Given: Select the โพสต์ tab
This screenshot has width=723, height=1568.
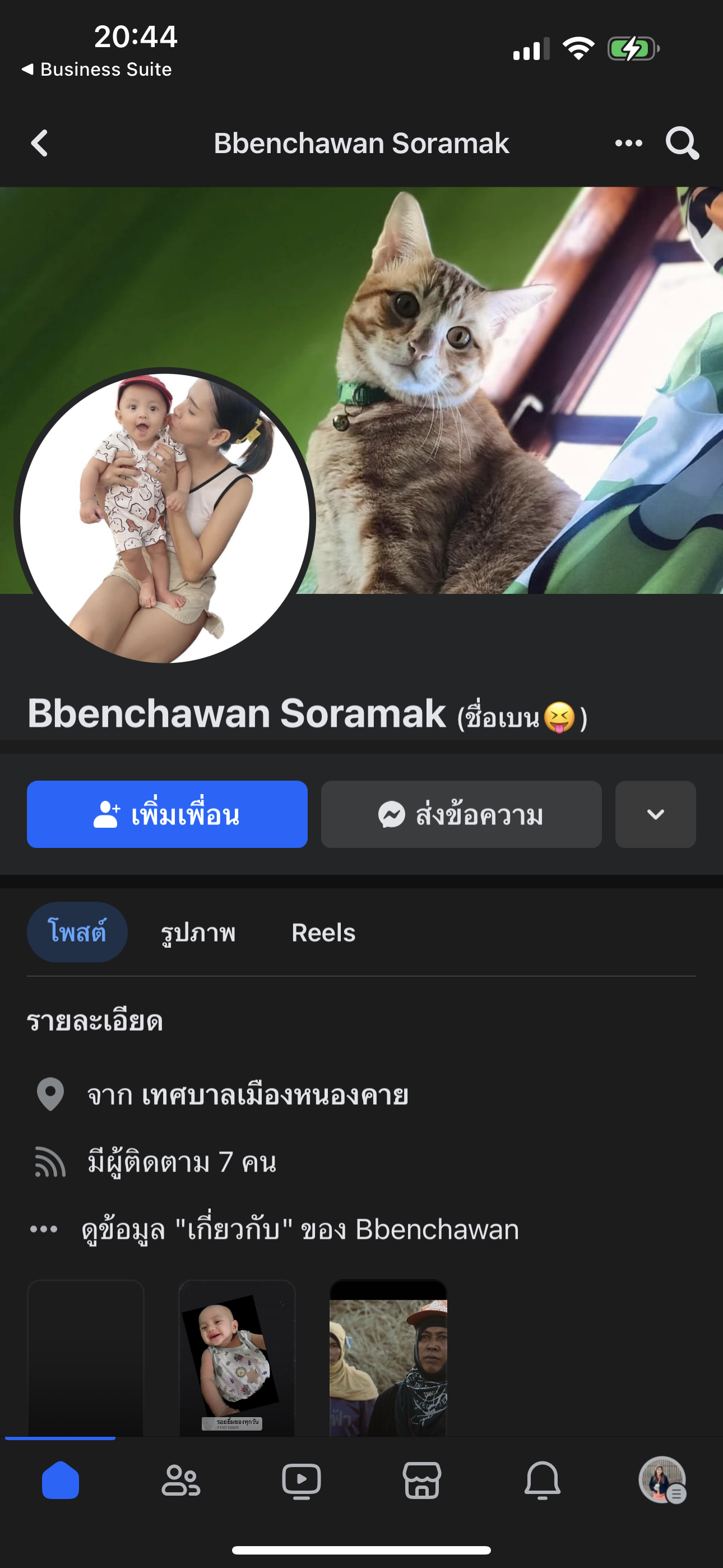Looking at the screenshot, I should pyautogui.click(x=77, y=933).
